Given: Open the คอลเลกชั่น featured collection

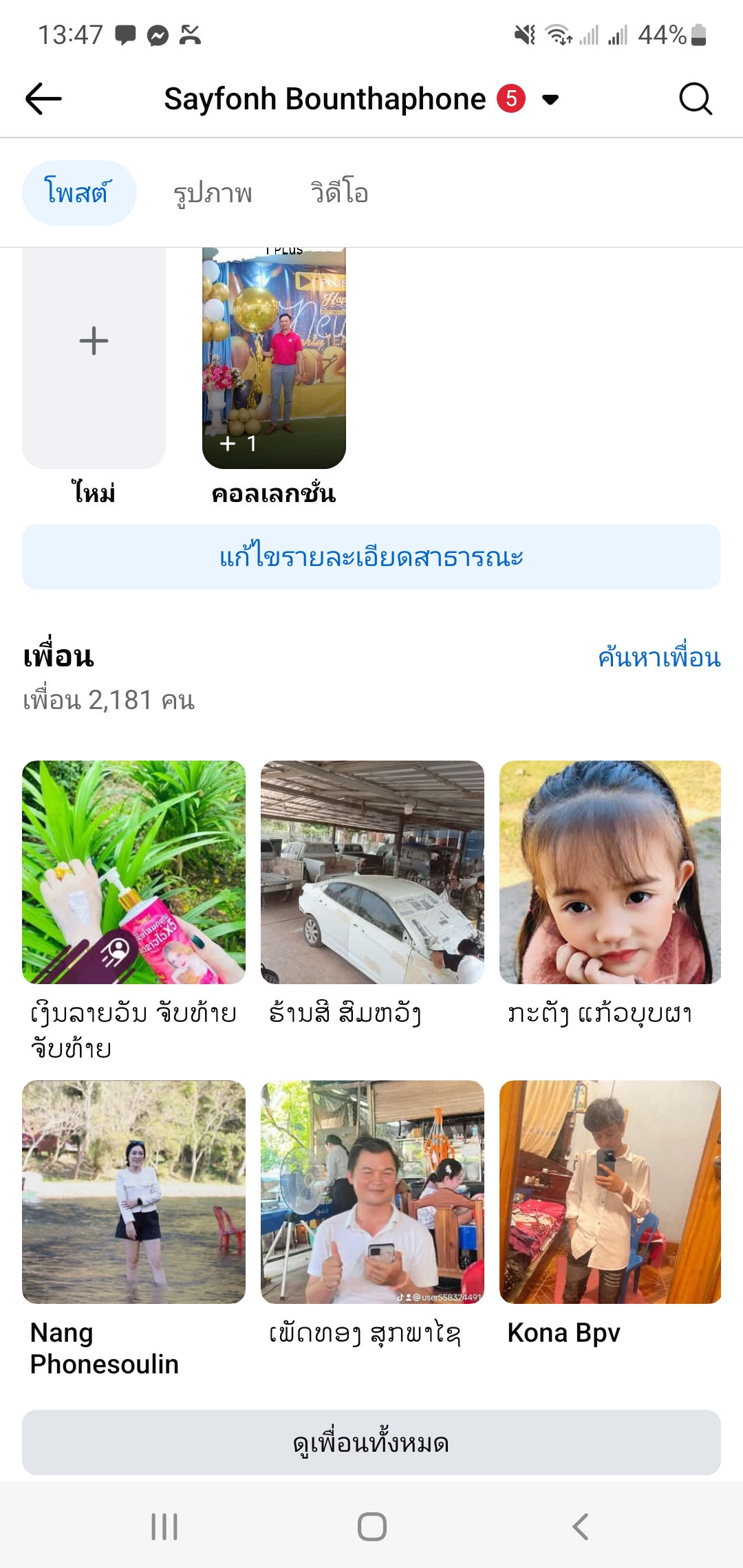Looking at the screenshot, I should [x=274, y=358].
